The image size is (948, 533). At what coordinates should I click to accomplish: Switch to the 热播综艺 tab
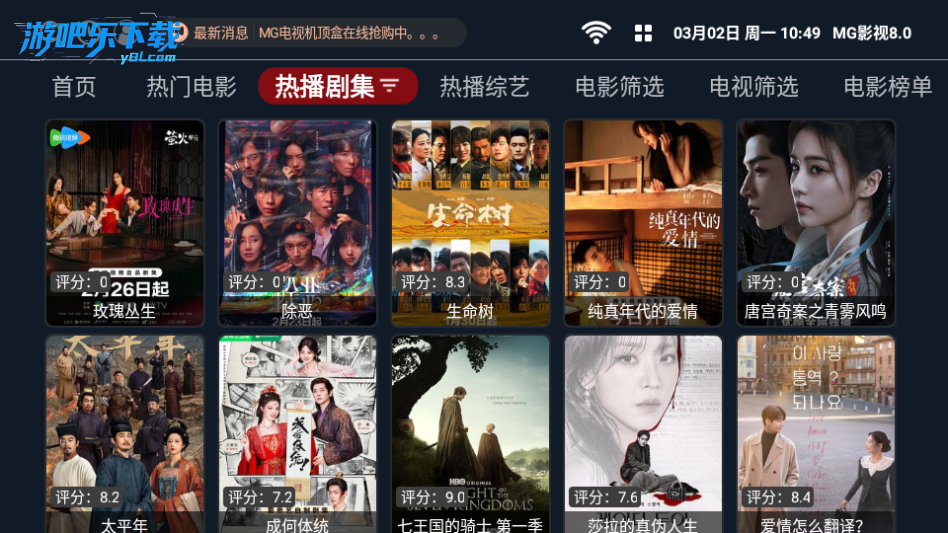(484, 87)
